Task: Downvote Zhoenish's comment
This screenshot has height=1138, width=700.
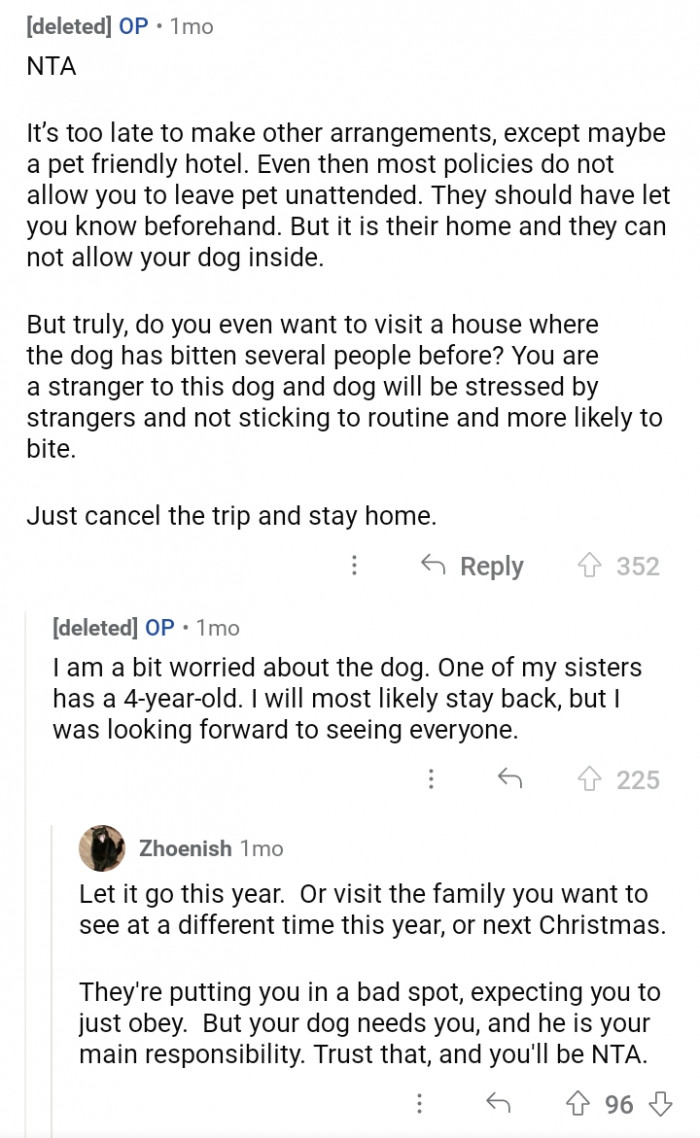Action: tap(658, 1104)
